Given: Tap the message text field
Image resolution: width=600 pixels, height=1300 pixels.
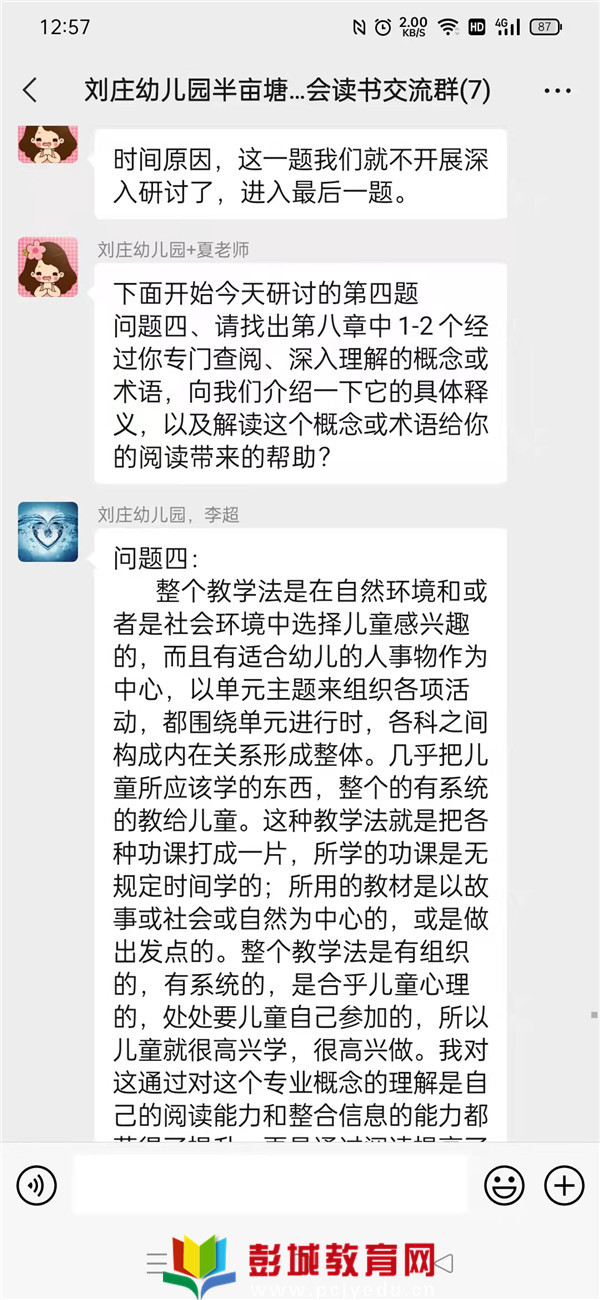Looking at the screenshot, I should [x=270, y=1186].
